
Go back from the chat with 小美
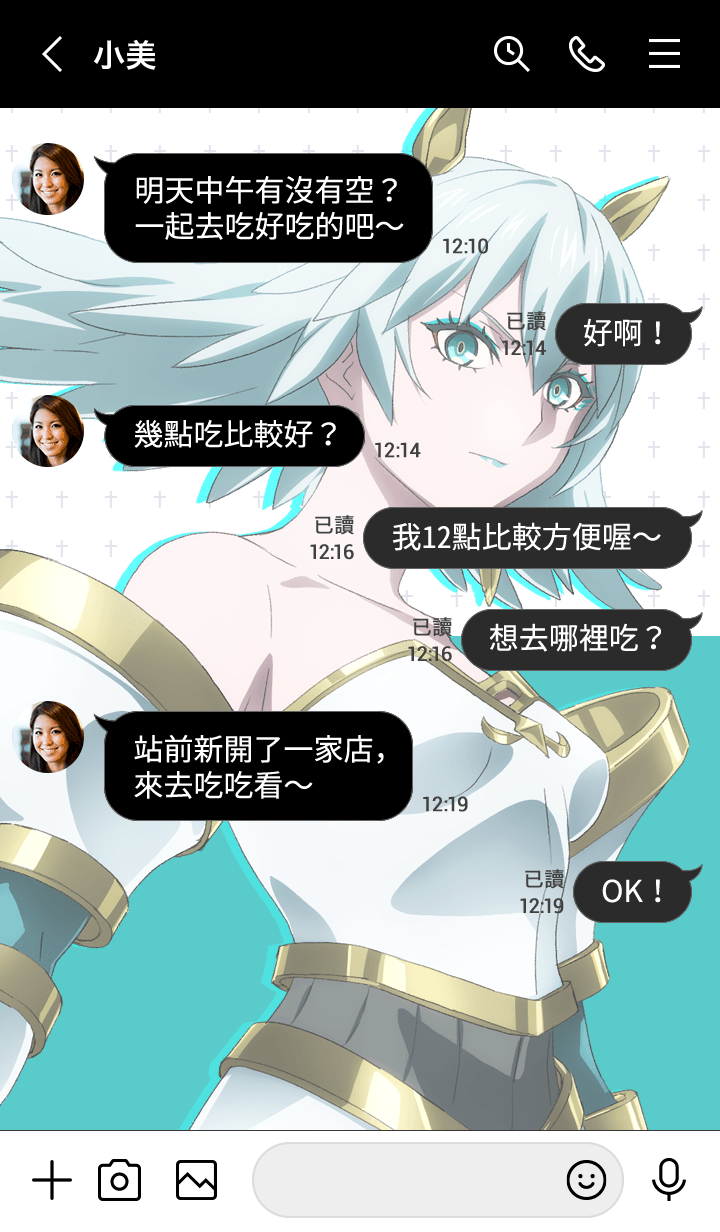click(x=52, y=54)
